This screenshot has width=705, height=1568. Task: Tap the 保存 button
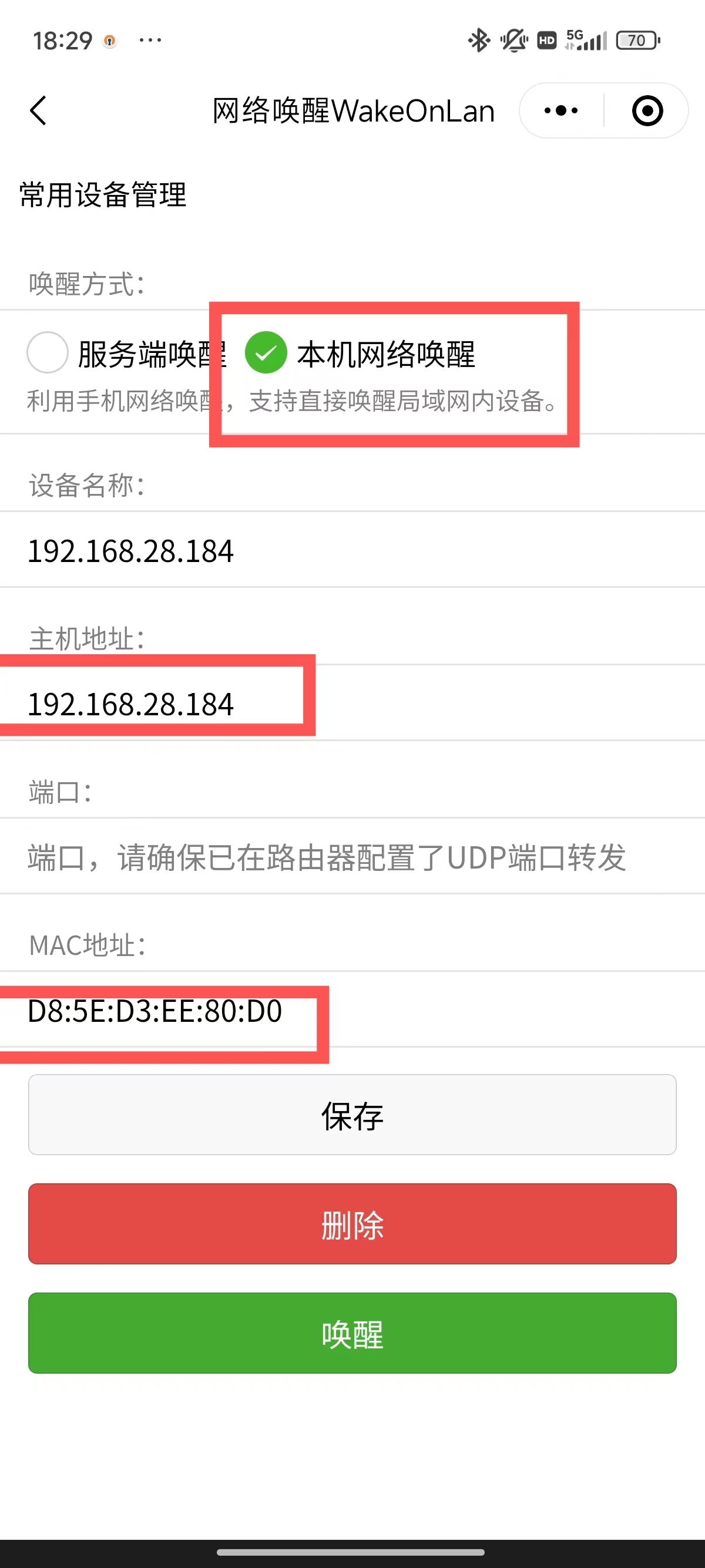click(x=352, y=1115)
